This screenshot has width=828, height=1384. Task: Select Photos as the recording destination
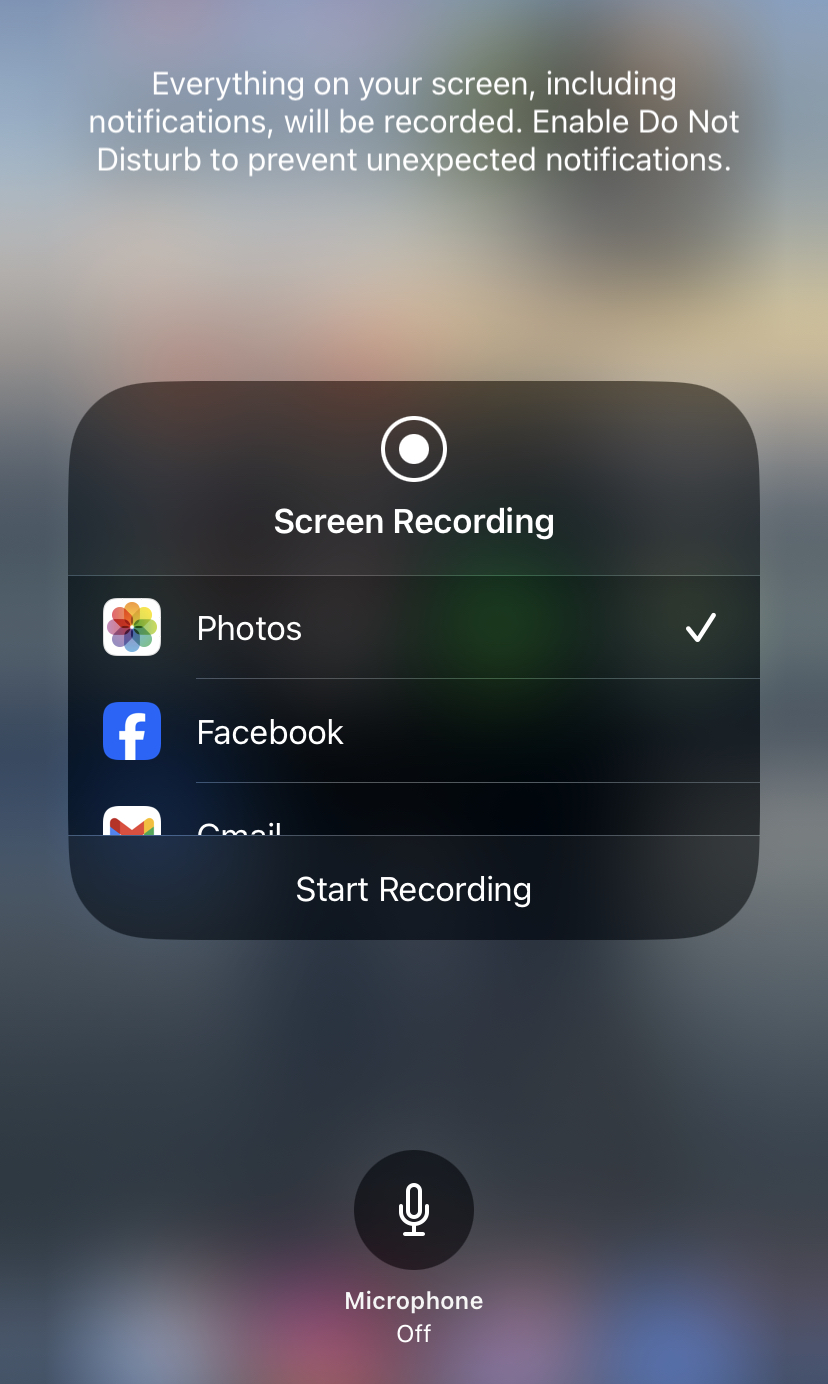pyautogui.click(x=413, y=628)
